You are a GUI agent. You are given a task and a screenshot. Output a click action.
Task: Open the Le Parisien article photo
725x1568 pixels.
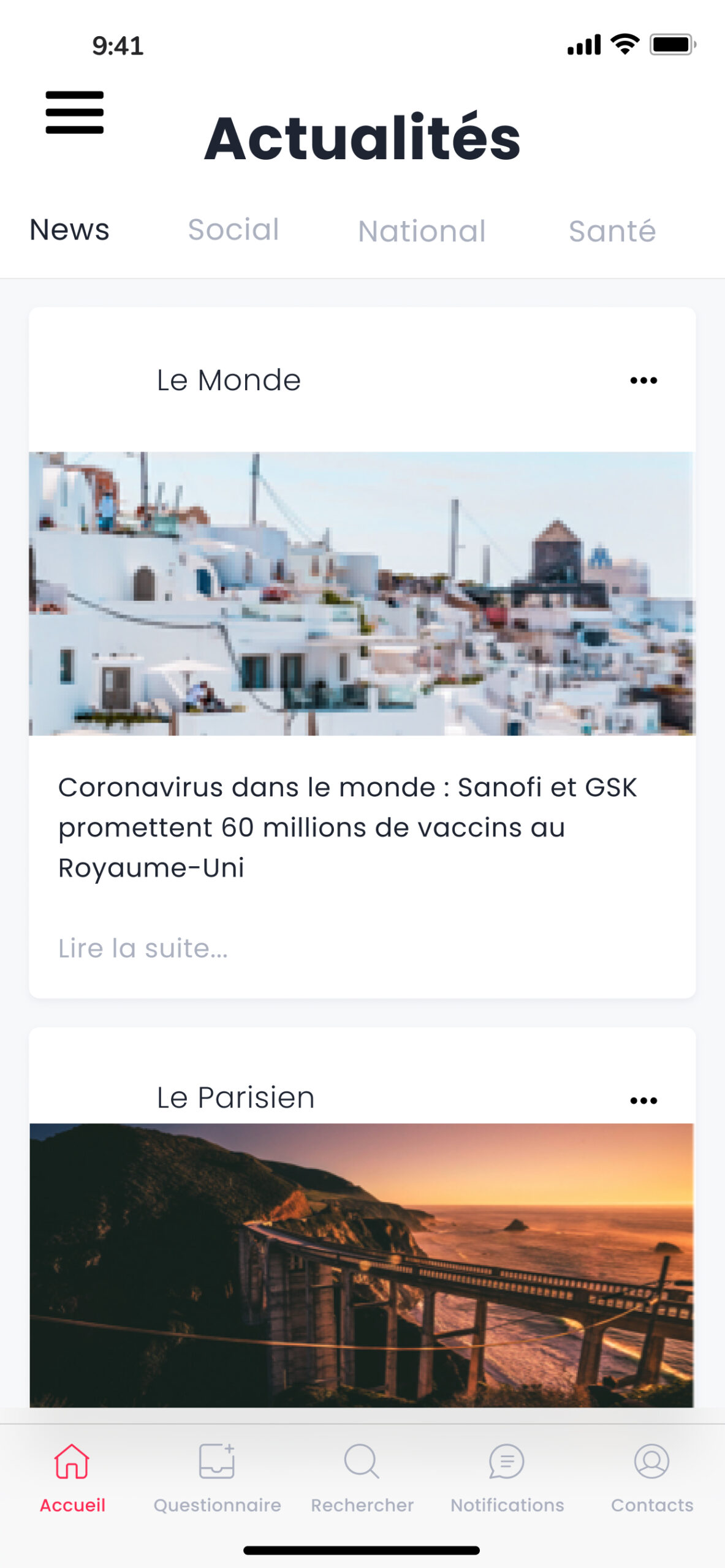(x=362, y=1264)
